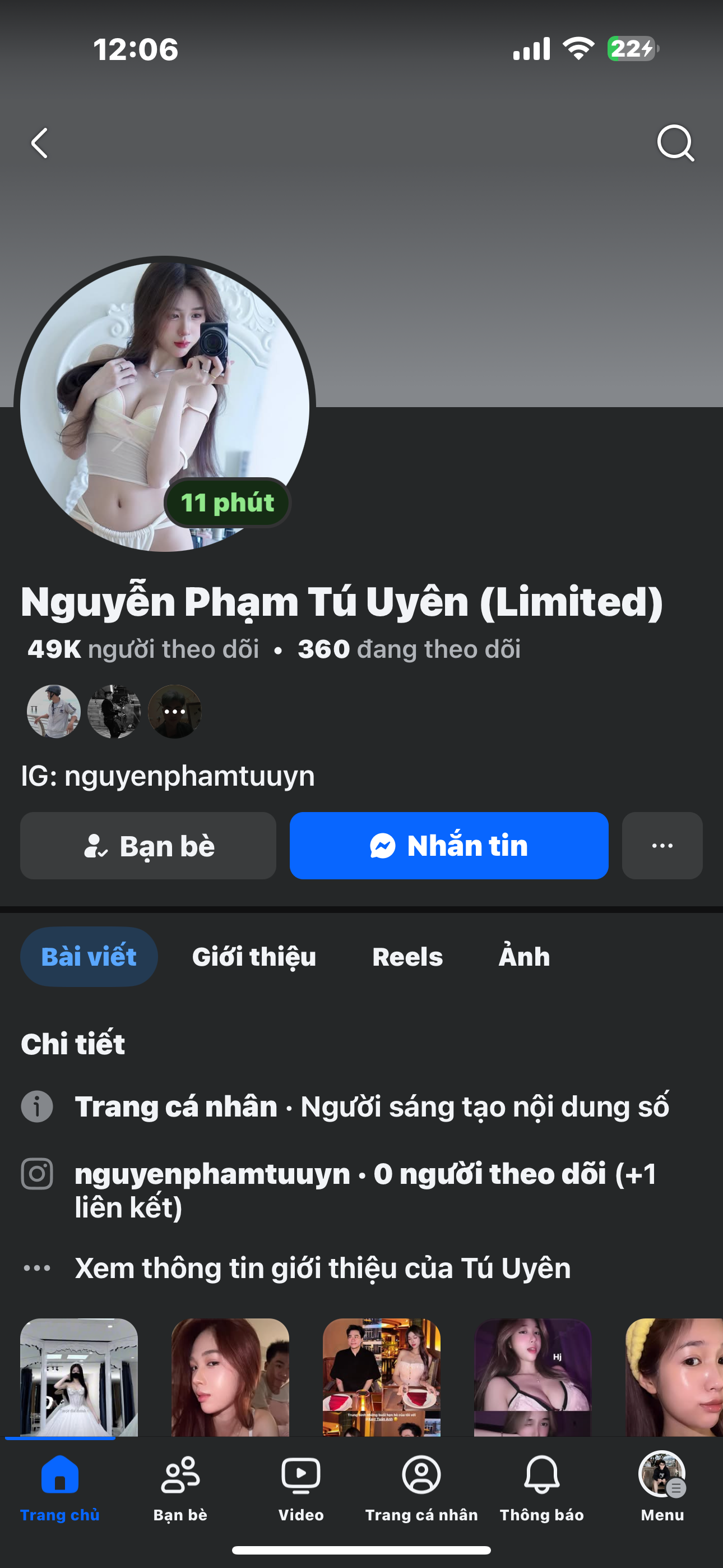
Task: Go to Trang chủ in bottom bar
Action: (59, 1486)
